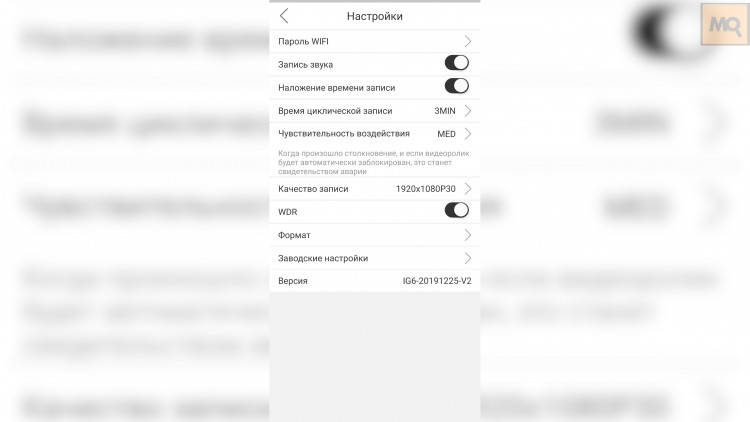The width and height of the screenshot is (750, 422).
Task: Go back from the Настройки screen
Action: pyautogui.click(x=284, y=16)
